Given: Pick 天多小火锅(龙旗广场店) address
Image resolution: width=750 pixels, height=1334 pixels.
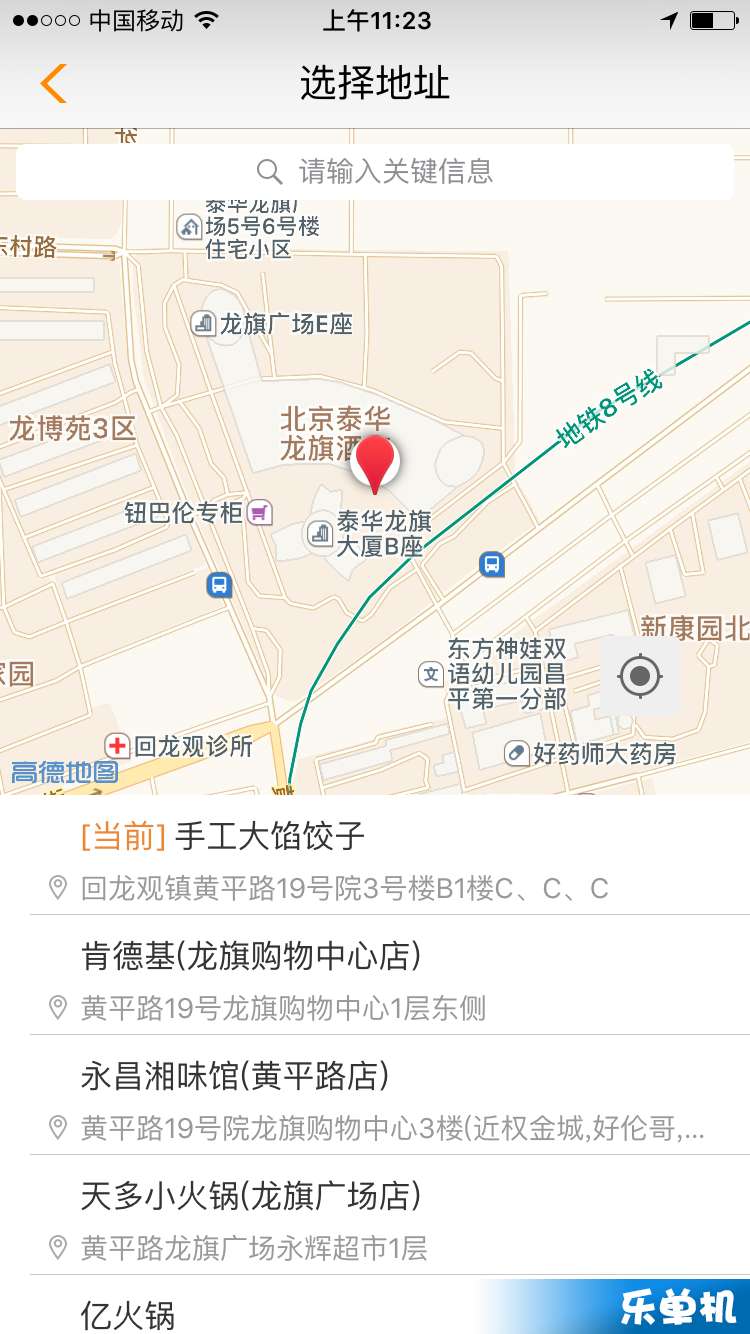Looking at the screenshot, I should point(375,1217).
